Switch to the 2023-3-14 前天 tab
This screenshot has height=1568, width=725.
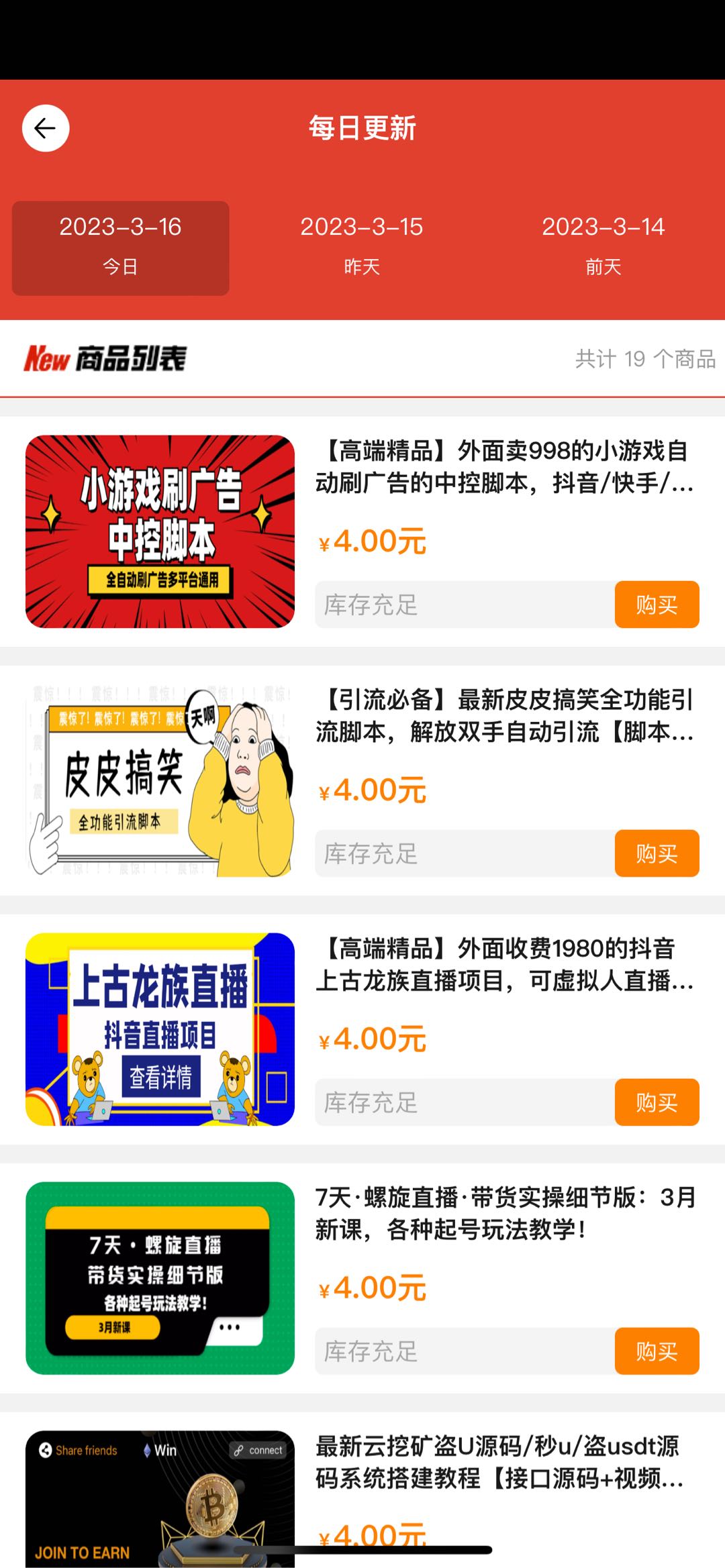603,248
